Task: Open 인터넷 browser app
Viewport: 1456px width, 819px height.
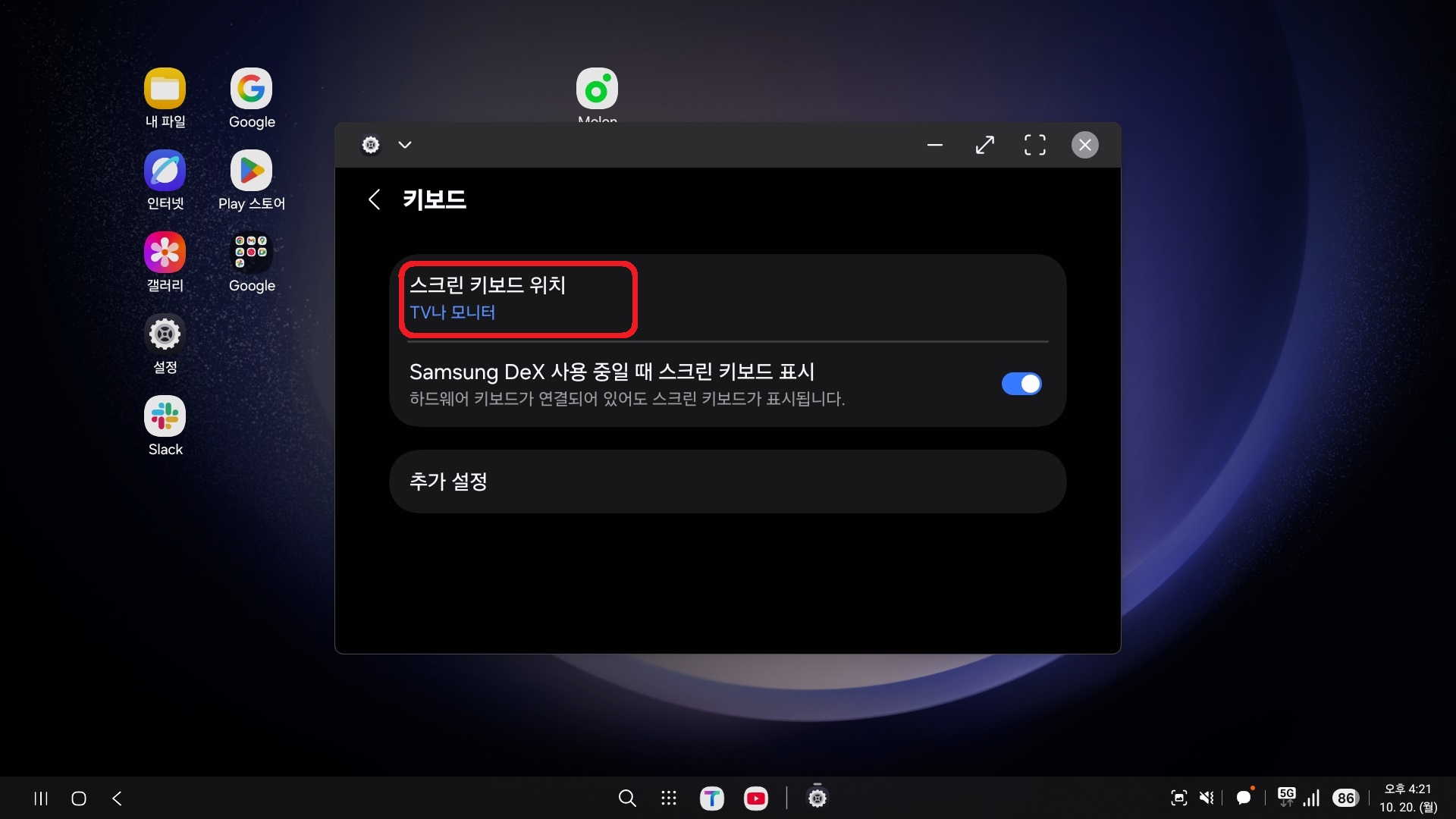Action: 165,171
